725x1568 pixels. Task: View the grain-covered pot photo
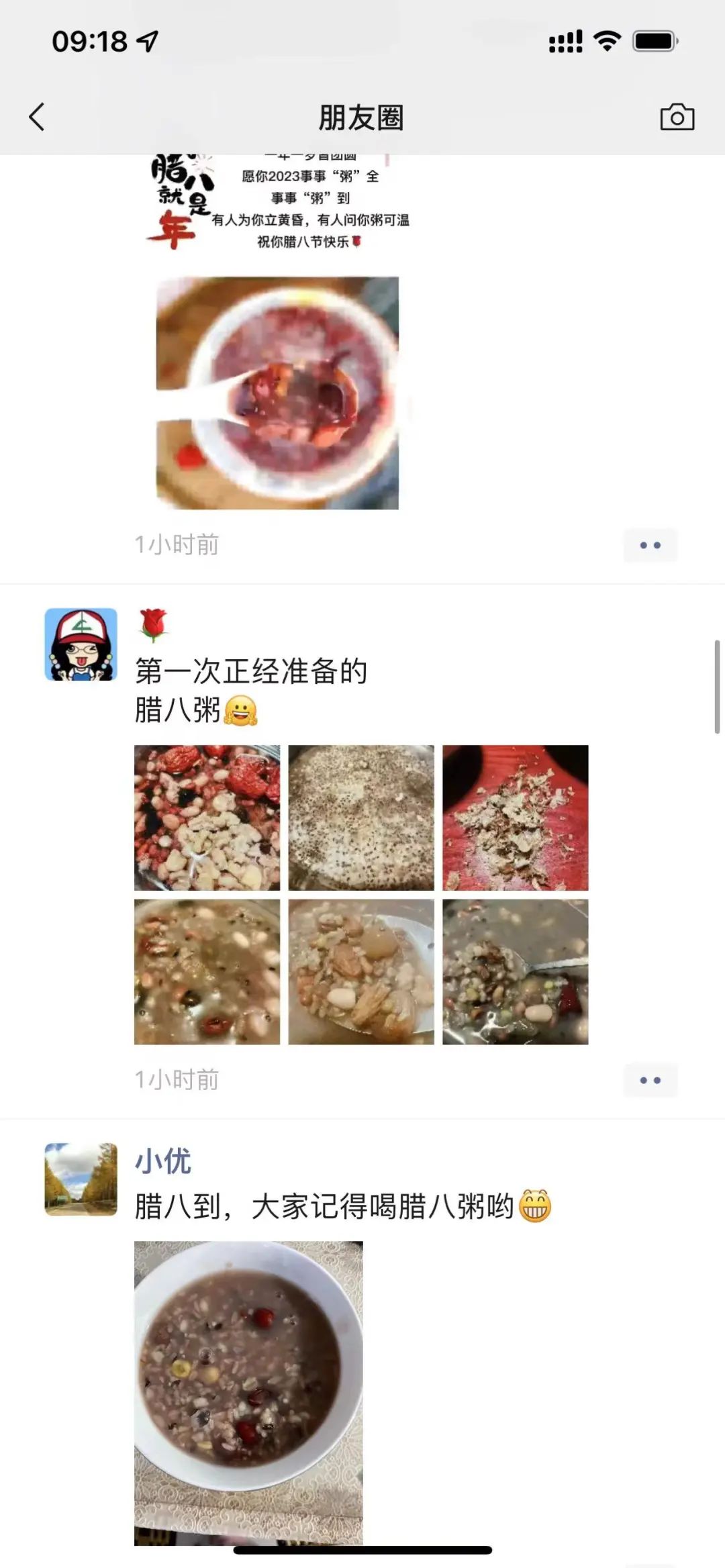[361, 818]
